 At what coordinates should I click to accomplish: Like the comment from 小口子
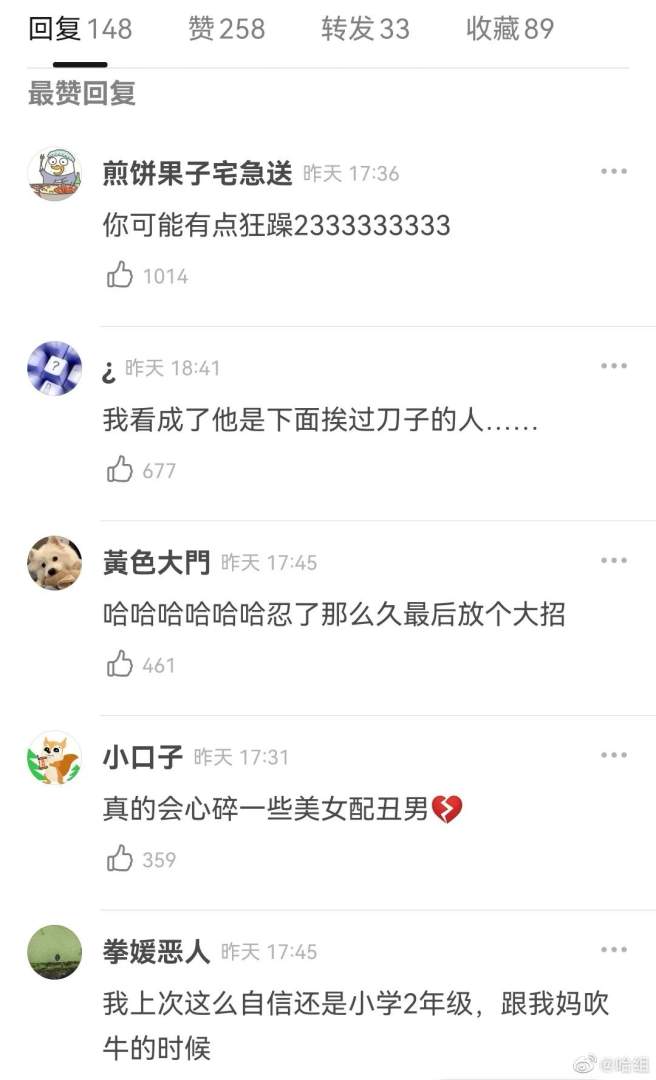(120, 858)
